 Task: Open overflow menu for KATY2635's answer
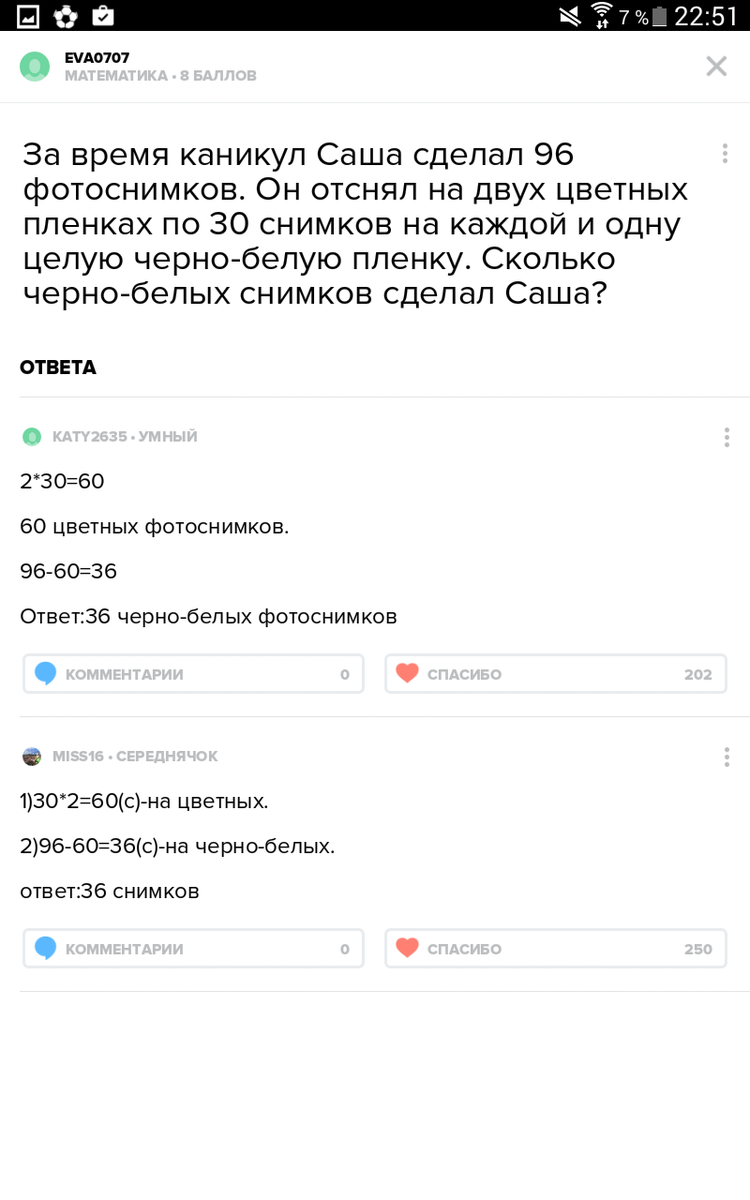(x=727, y=437)
